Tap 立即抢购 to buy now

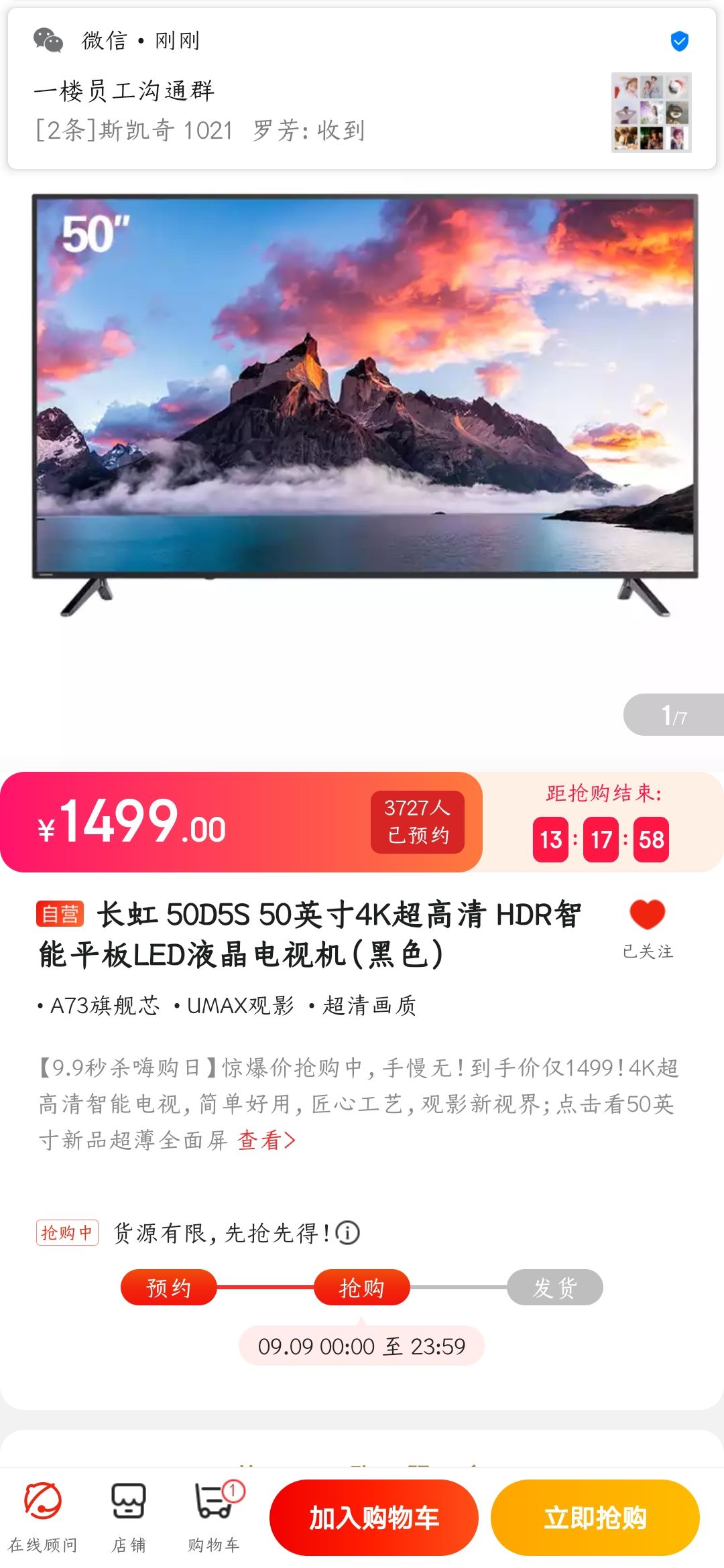595,1518
